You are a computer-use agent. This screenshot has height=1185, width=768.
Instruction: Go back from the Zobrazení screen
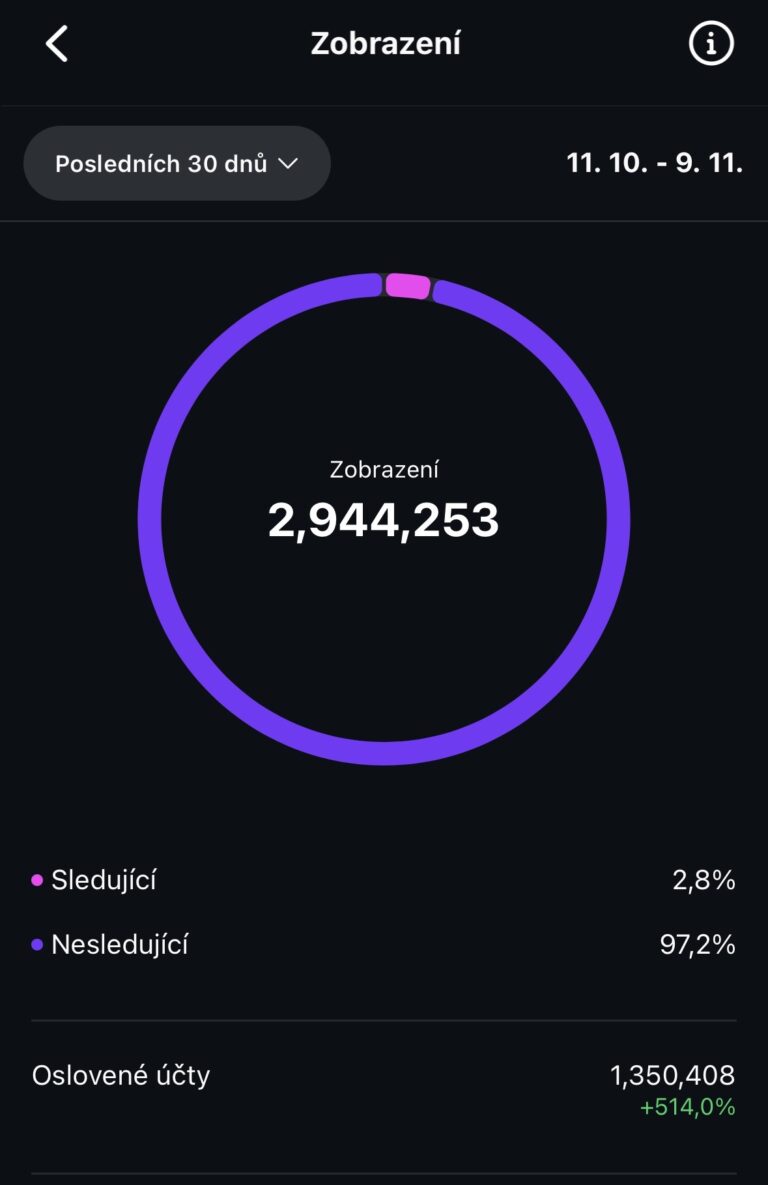coord(57,44)
